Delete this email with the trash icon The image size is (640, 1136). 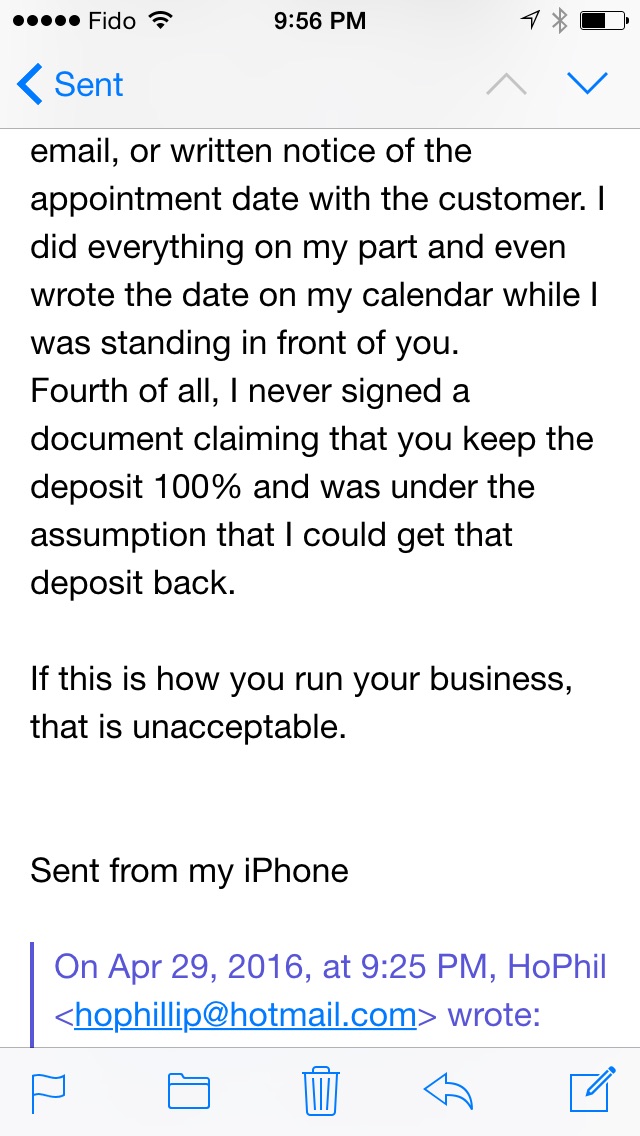click(x=320, y=1090)
